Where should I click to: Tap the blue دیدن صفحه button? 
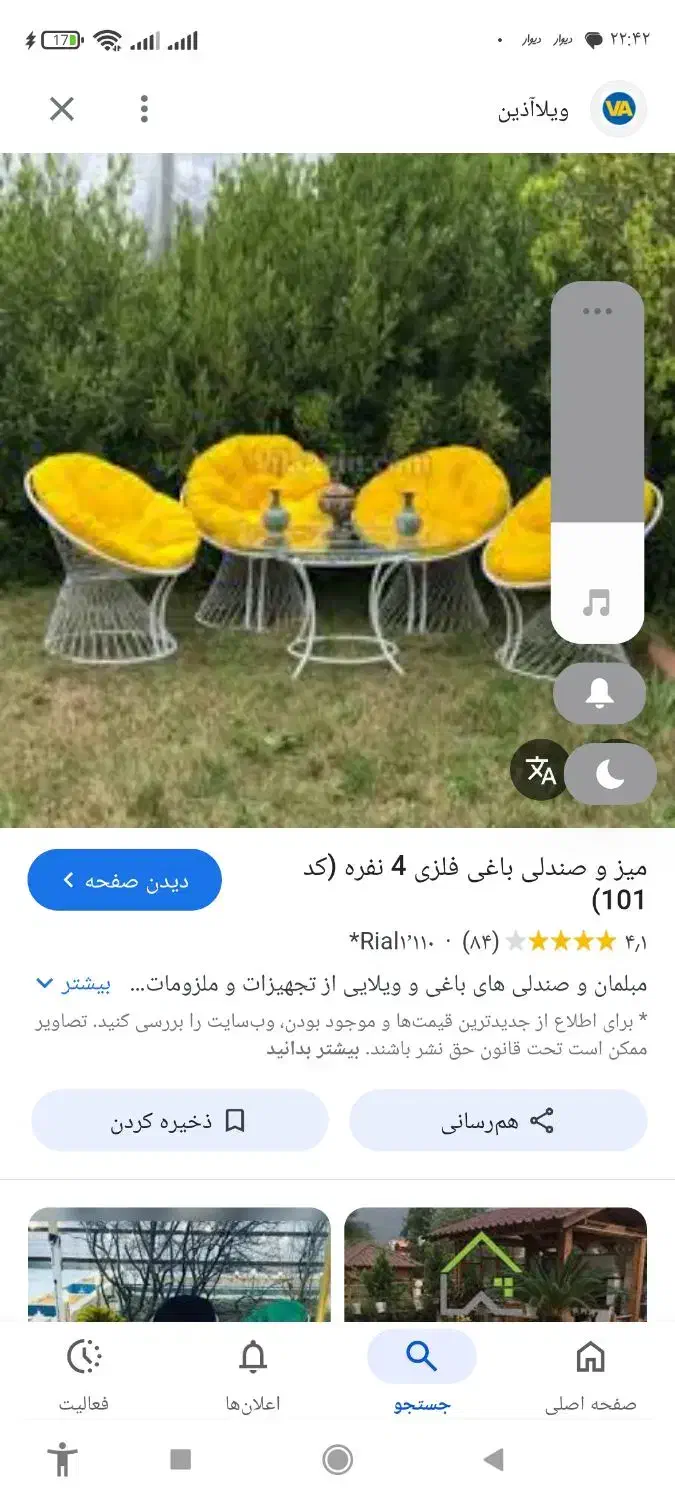pyautogui.click(x=125, y=880)
